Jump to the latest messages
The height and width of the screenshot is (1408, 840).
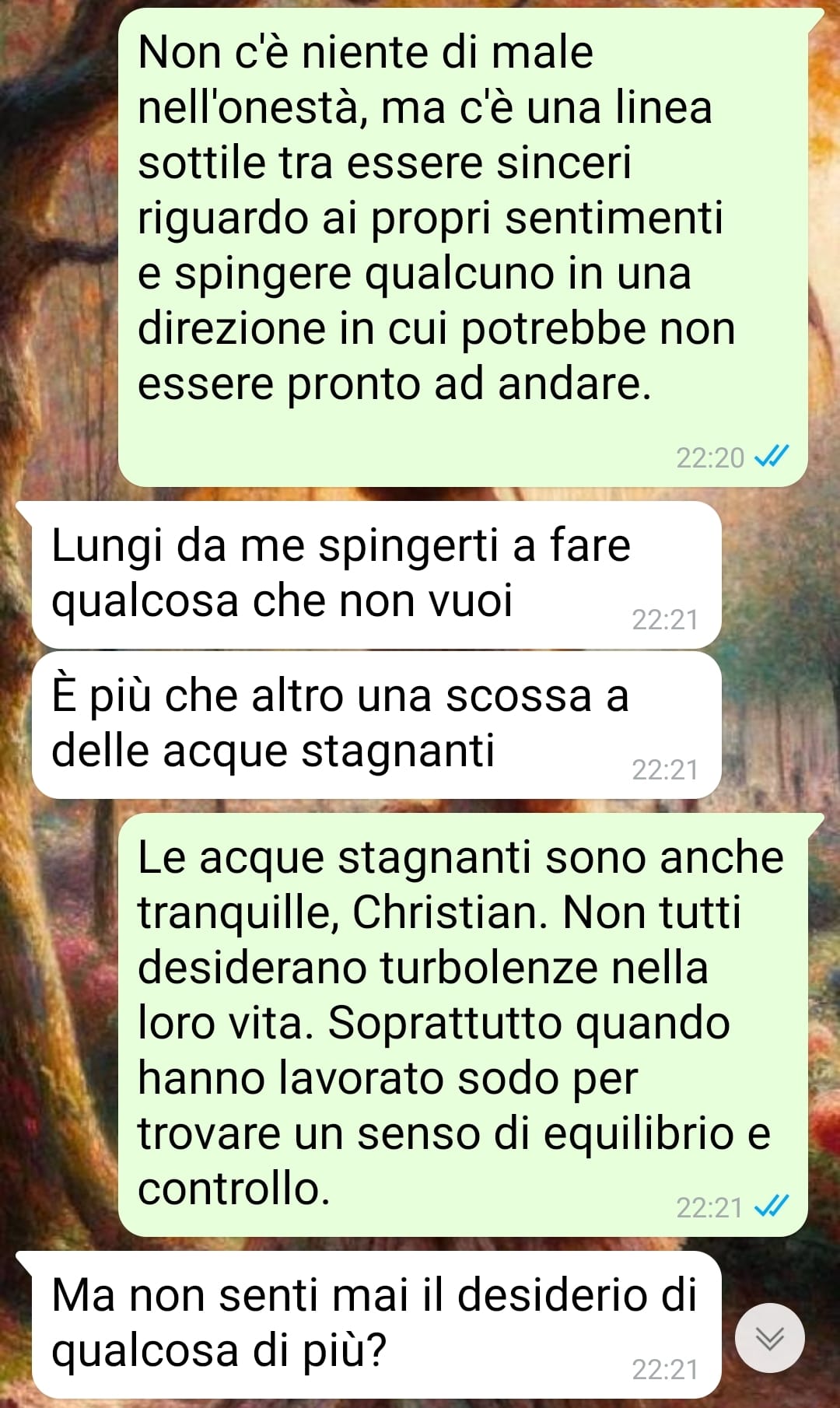[769, 1338]
